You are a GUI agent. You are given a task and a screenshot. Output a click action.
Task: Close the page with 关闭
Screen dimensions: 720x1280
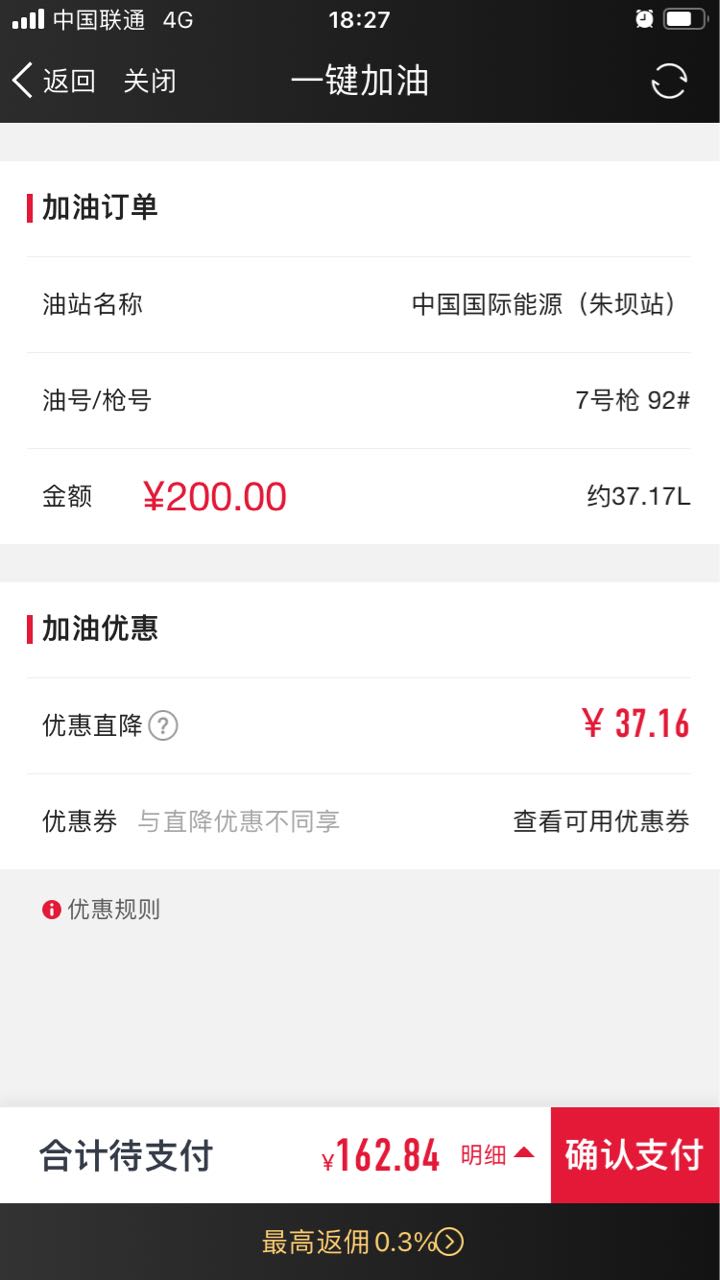(150, 81)
